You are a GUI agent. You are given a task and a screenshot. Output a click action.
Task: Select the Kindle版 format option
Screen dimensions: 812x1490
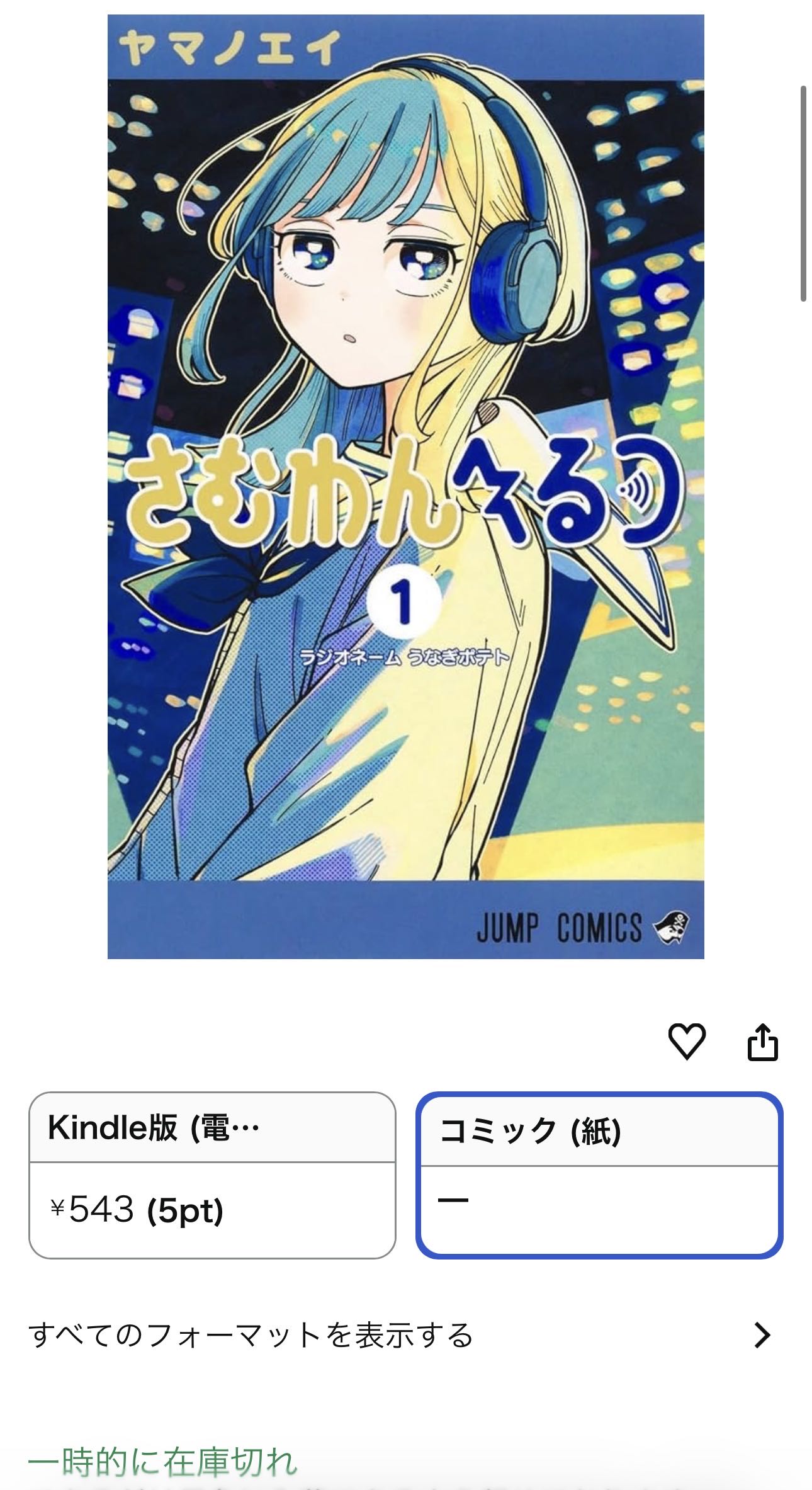point(212,1175)
